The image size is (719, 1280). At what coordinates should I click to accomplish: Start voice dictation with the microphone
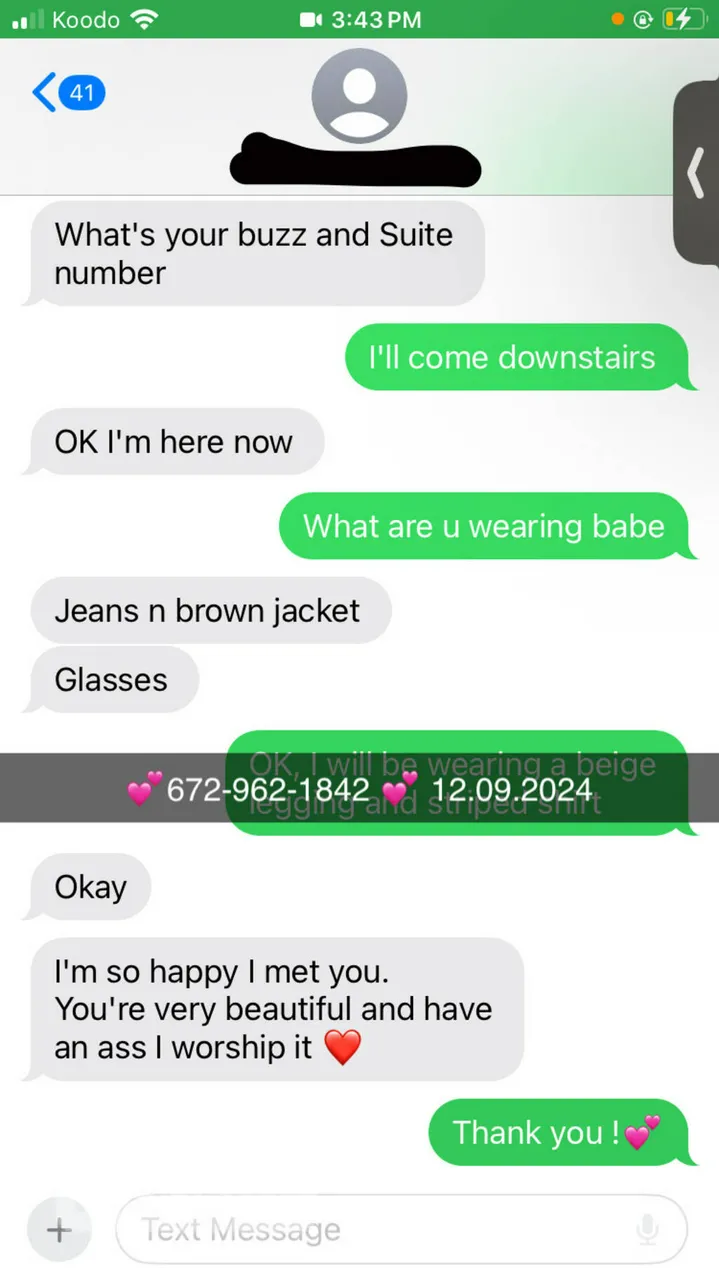pyautogui.click(x=648, y=1229)
